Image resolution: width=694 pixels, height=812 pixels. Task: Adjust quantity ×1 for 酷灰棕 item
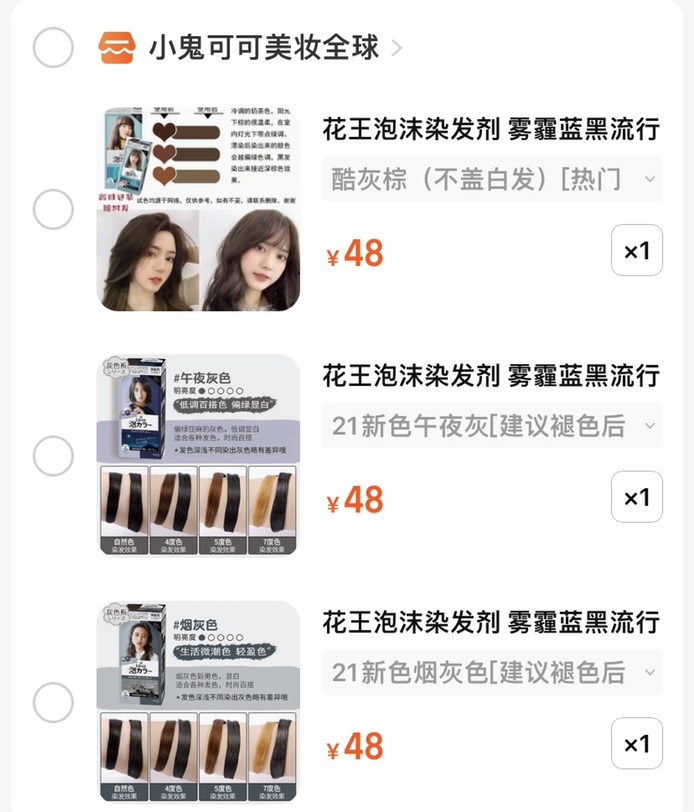coord(636,250)
